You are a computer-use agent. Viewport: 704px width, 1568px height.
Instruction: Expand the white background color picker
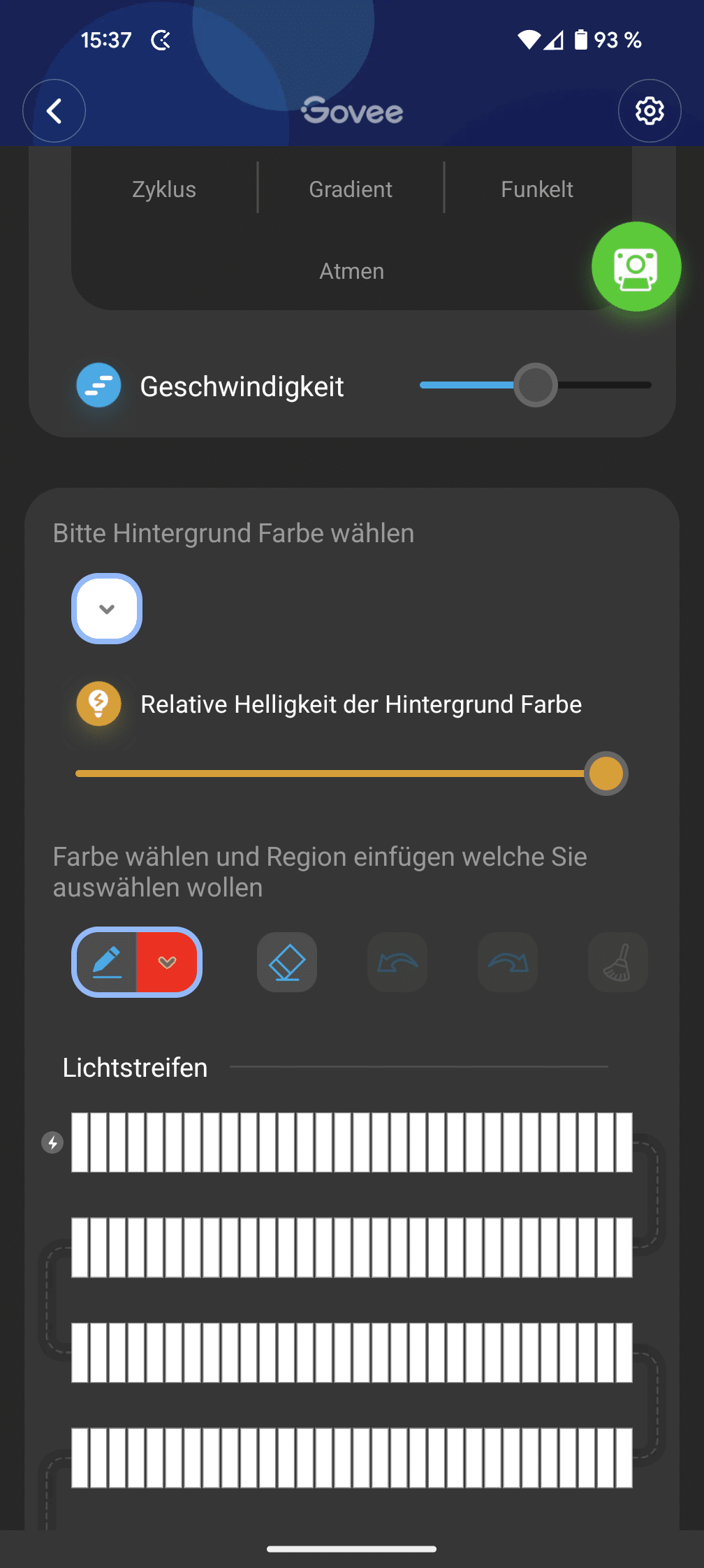107,609
